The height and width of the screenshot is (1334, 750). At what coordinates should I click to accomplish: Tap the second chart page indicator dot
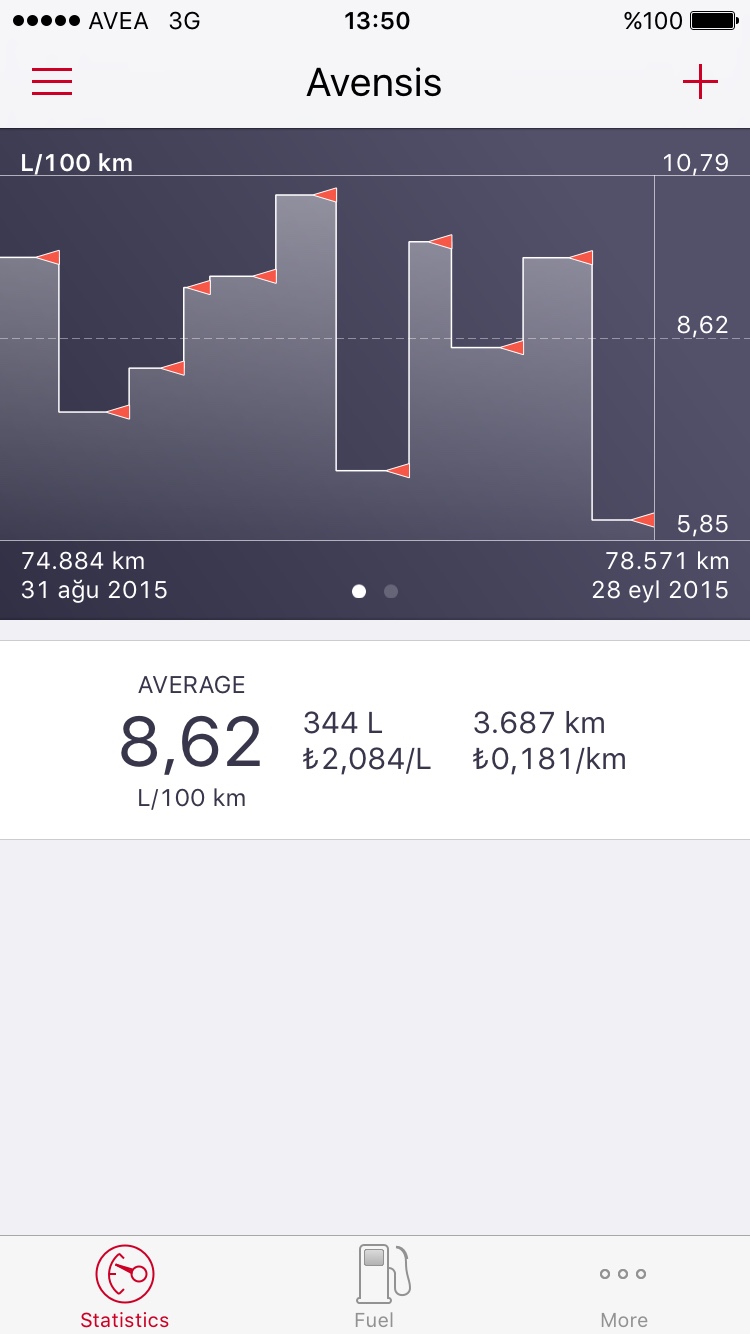pos(391,591)
